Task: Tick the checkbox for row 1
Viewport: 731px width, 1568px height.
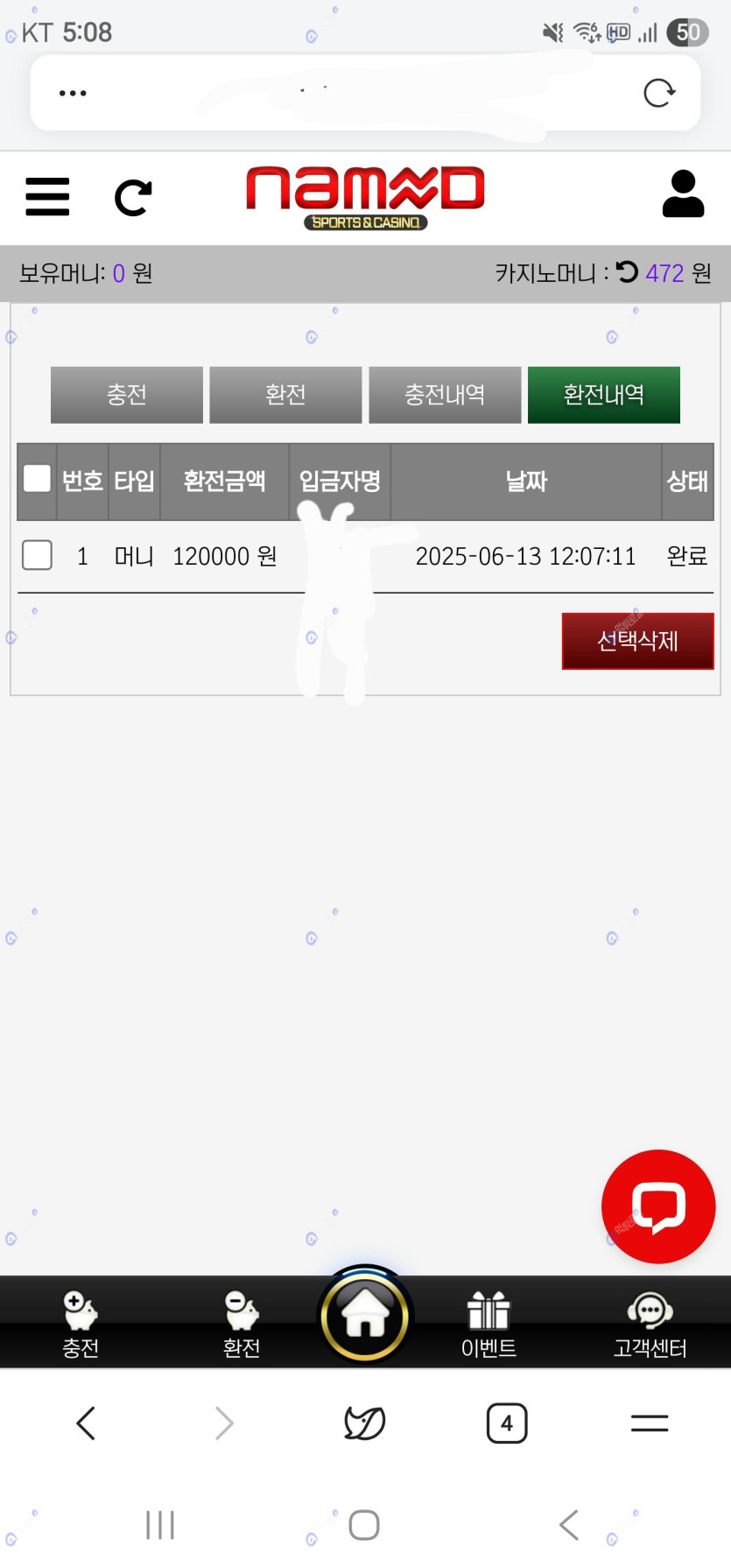Action: point(37,555)
